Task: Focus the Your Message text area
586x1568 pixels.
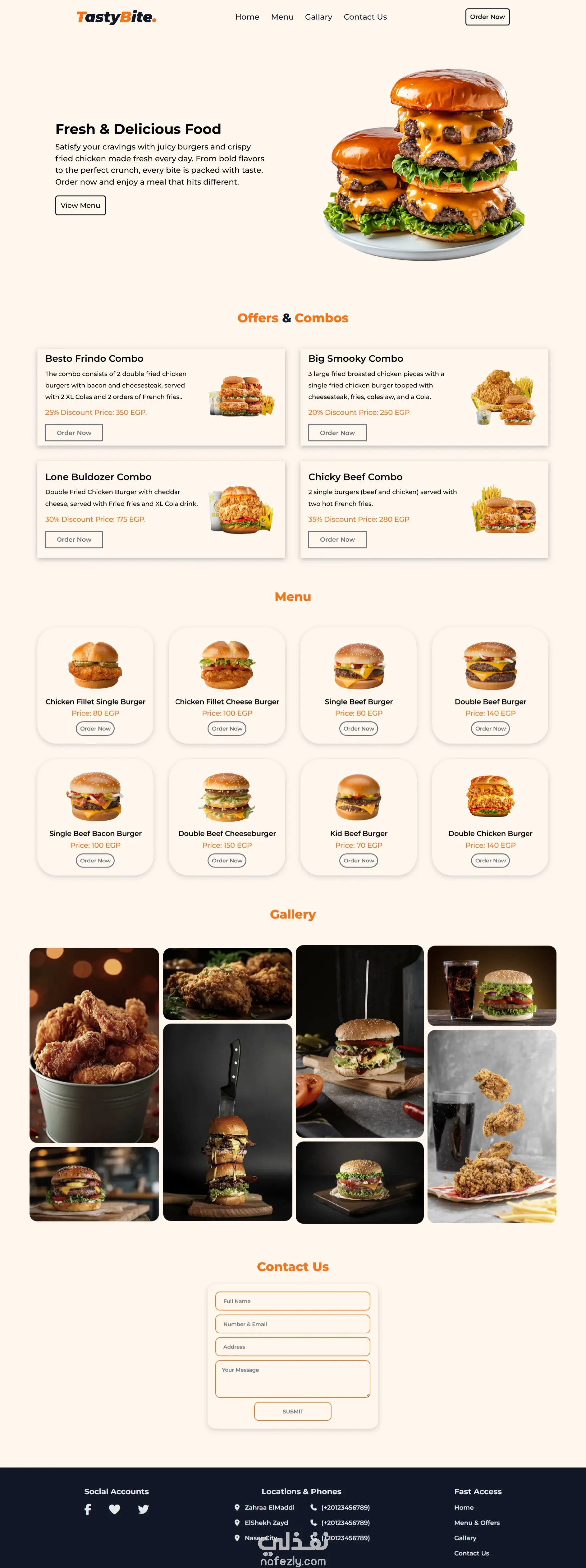Action: click(x=293, y=1379)
